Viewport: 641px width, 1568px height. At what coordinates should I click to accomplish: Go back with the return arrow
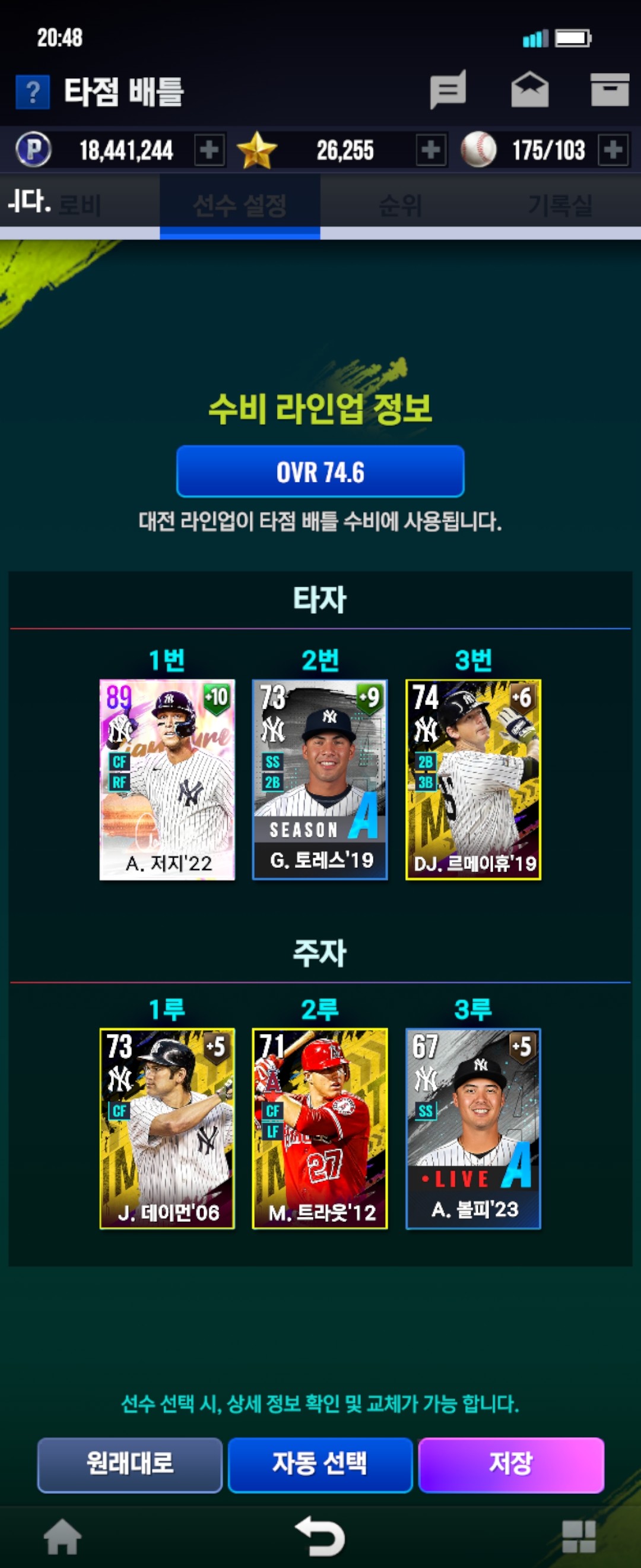click(x=320, y=1536)
